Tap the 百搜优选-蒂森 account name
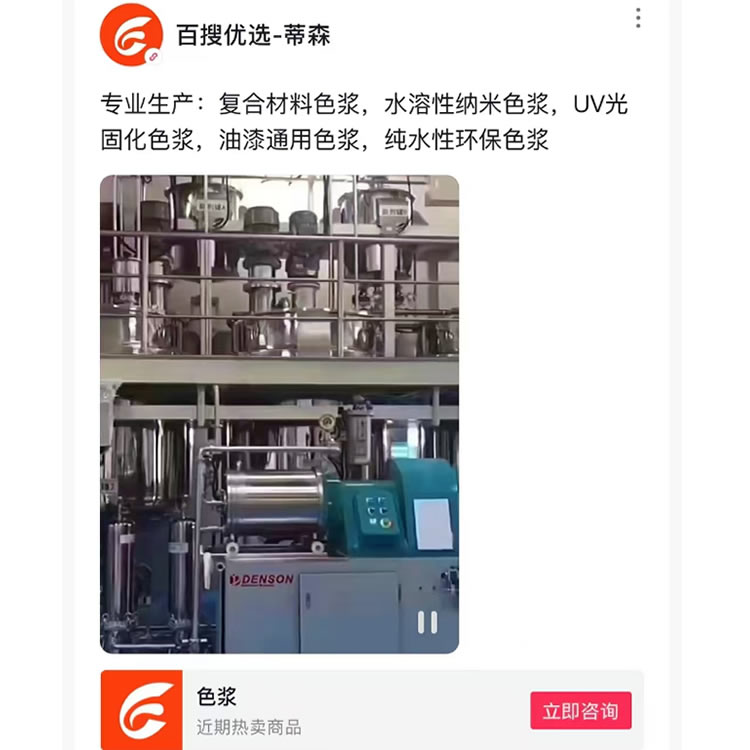The image size is (750, 750). [253, 36]
